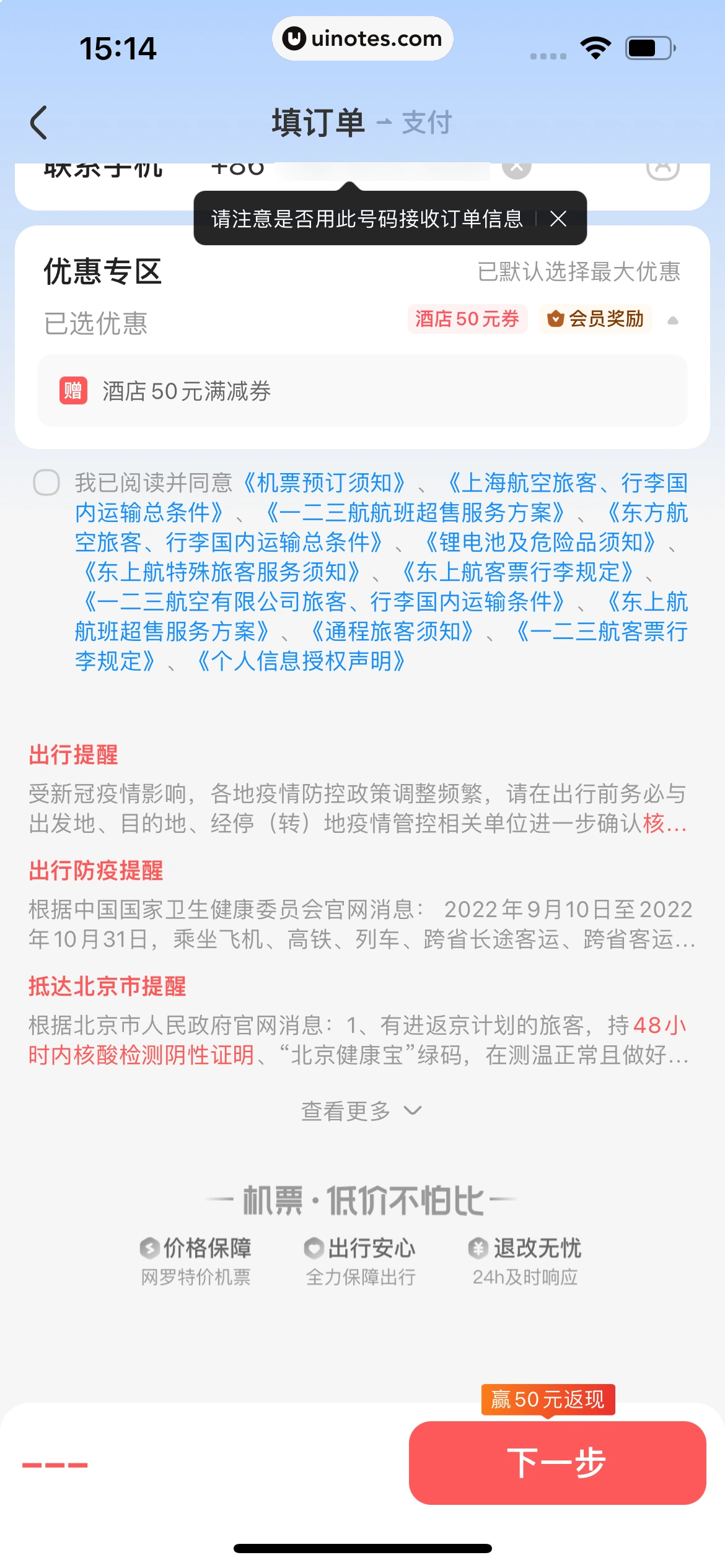The height and width of the screenshot is (1568, 725).
Task: Collapse the 已选优惠 section arrow
Action: click(672, 321)
